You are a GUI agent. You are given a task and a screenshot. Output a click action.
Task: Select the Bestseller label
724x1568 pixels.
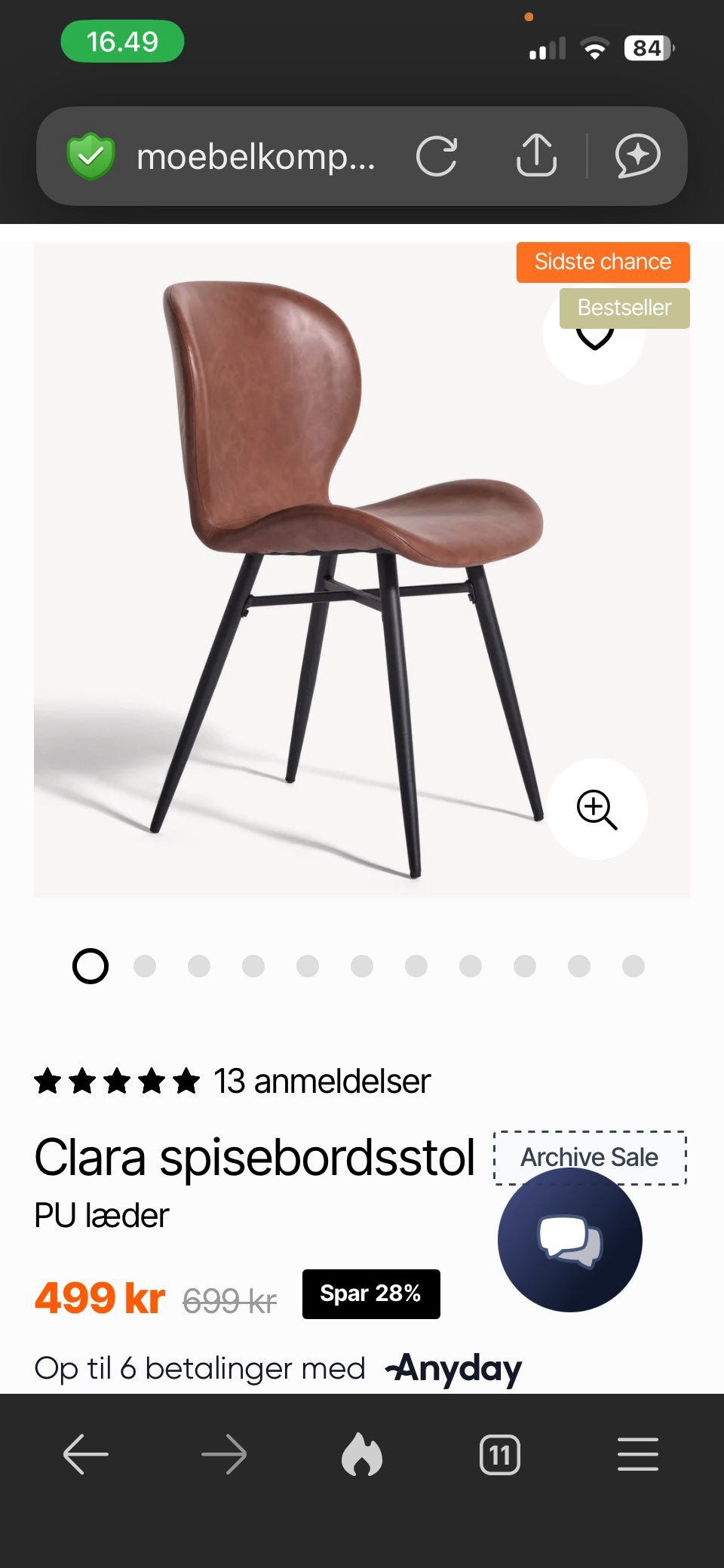coord(624,307)
